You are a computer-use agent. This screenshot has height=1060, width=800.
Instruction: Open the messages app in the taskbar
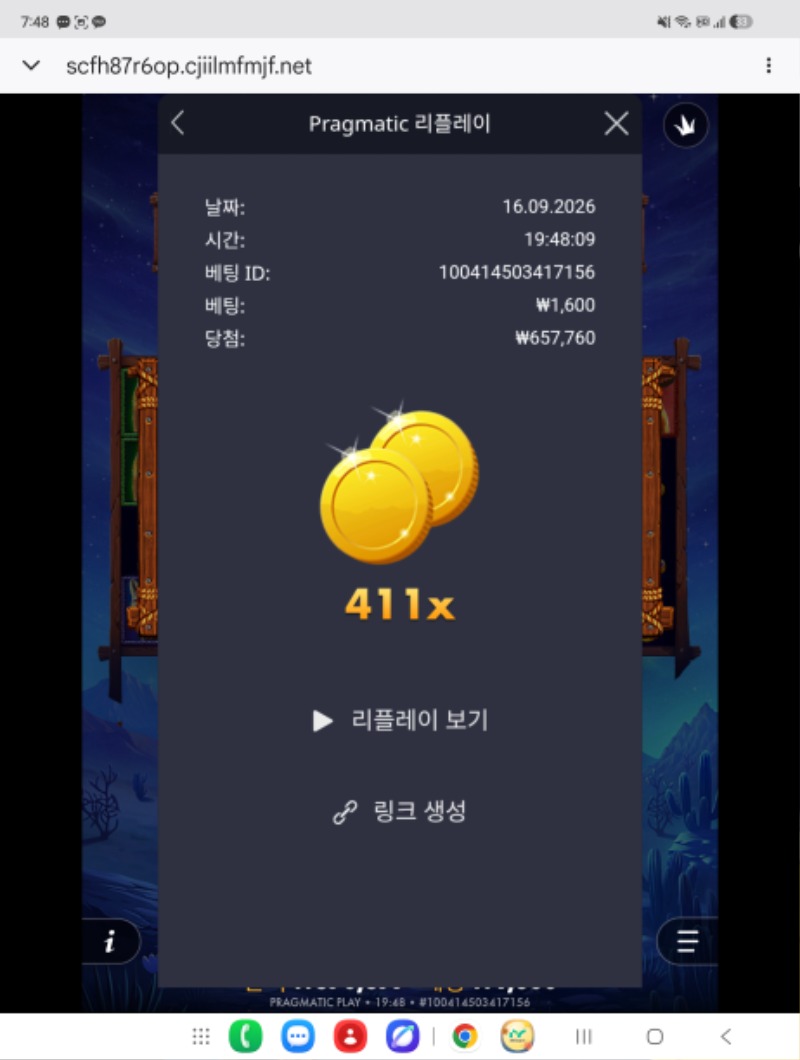(x=298, y=1036)
